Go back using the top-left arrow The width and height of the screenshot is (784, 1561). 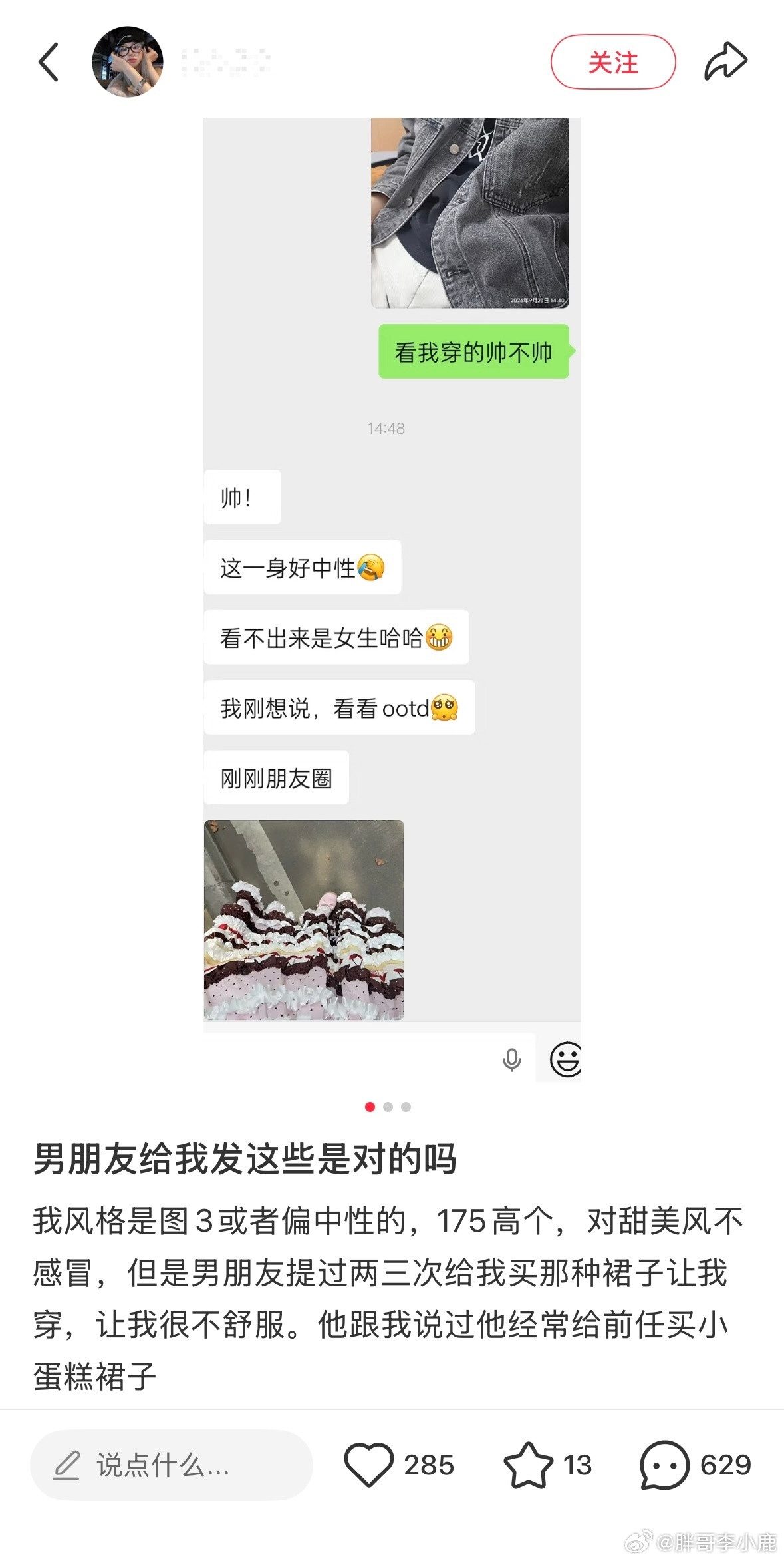tap(49, 62)
